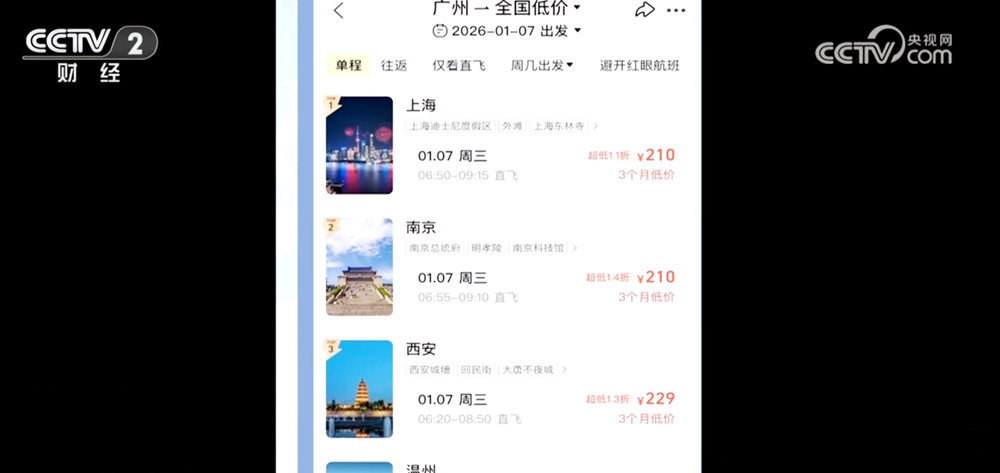This screenshot has height=473, width=1000.
Task: Go back using the top-left arrow
Action: [x=339, y=11]
